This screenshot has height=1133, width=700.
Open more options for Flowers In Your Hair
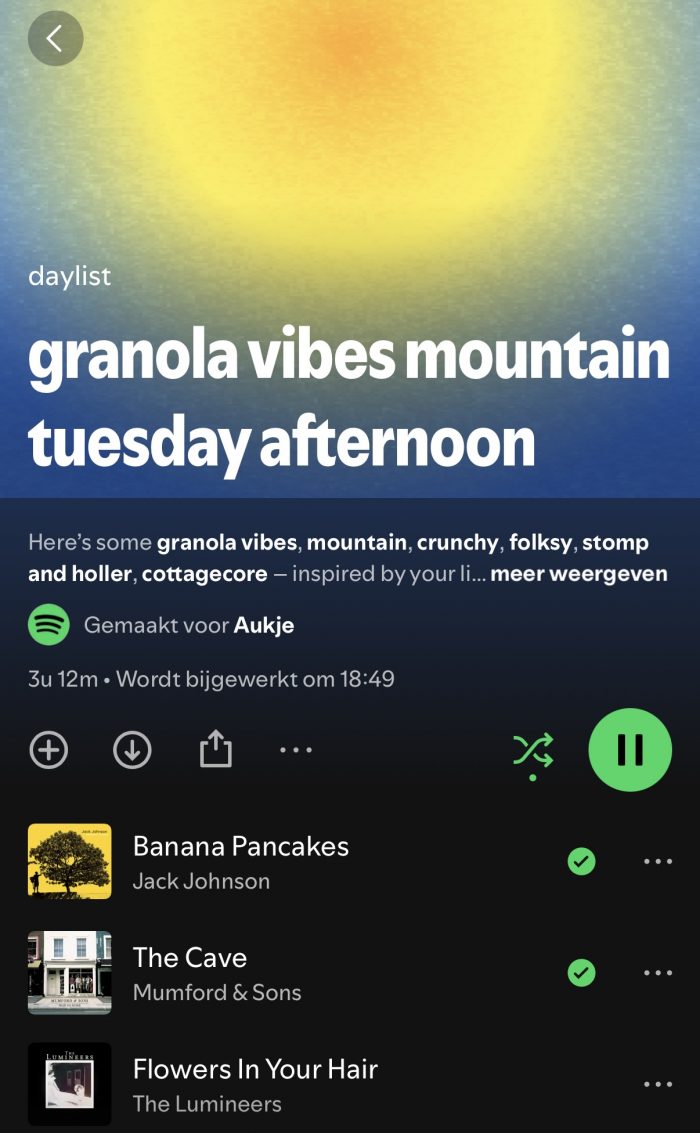(657, 1084)
